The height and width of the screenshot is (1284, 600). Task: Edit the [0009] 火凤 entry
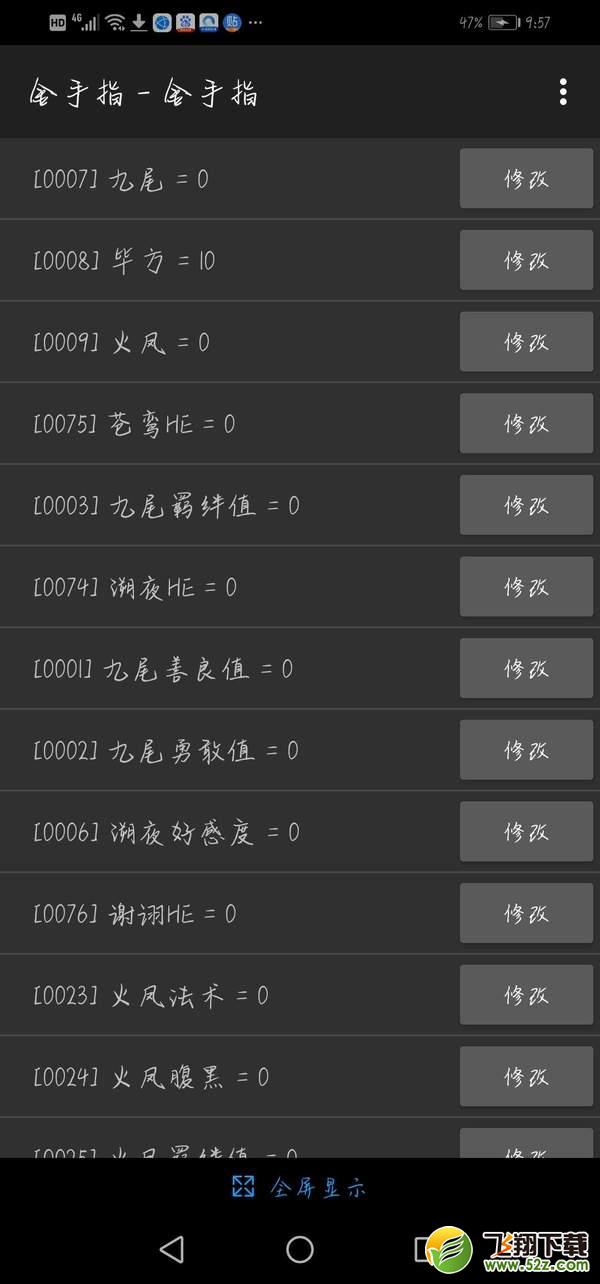point(526,342)
